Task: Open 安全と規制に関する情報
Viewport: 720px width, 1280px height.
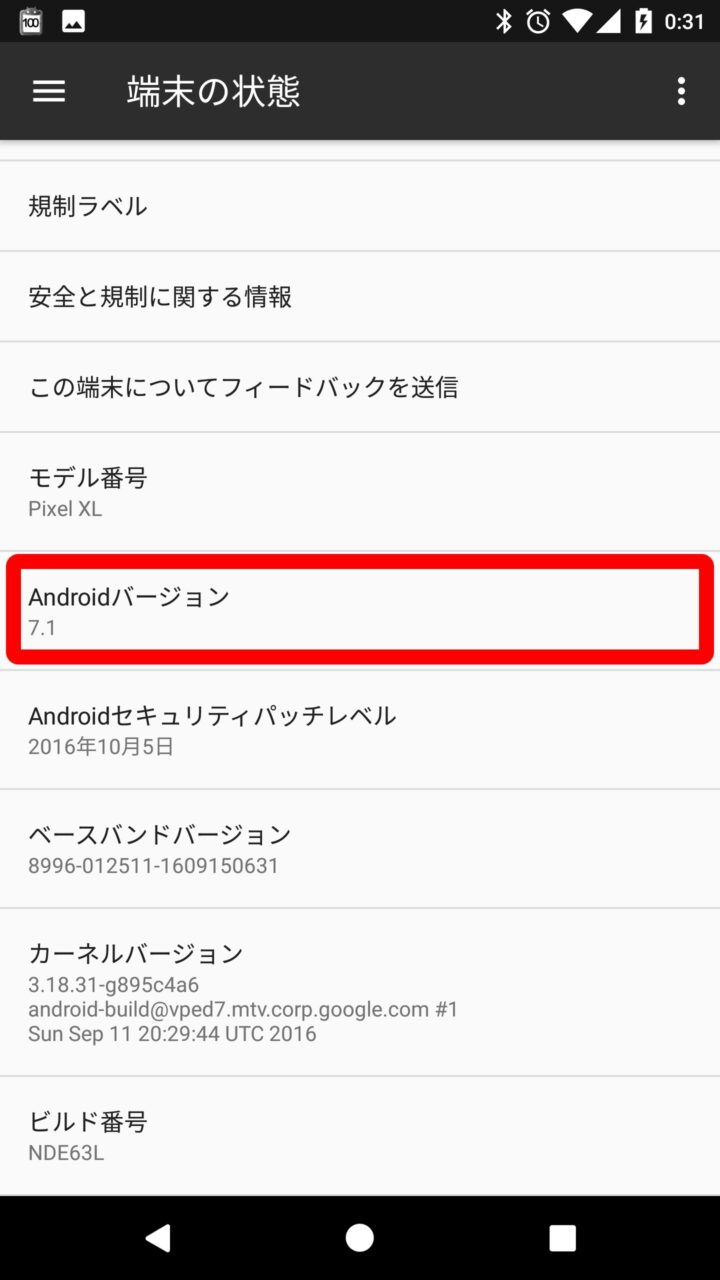Action: tap(360, 296)
